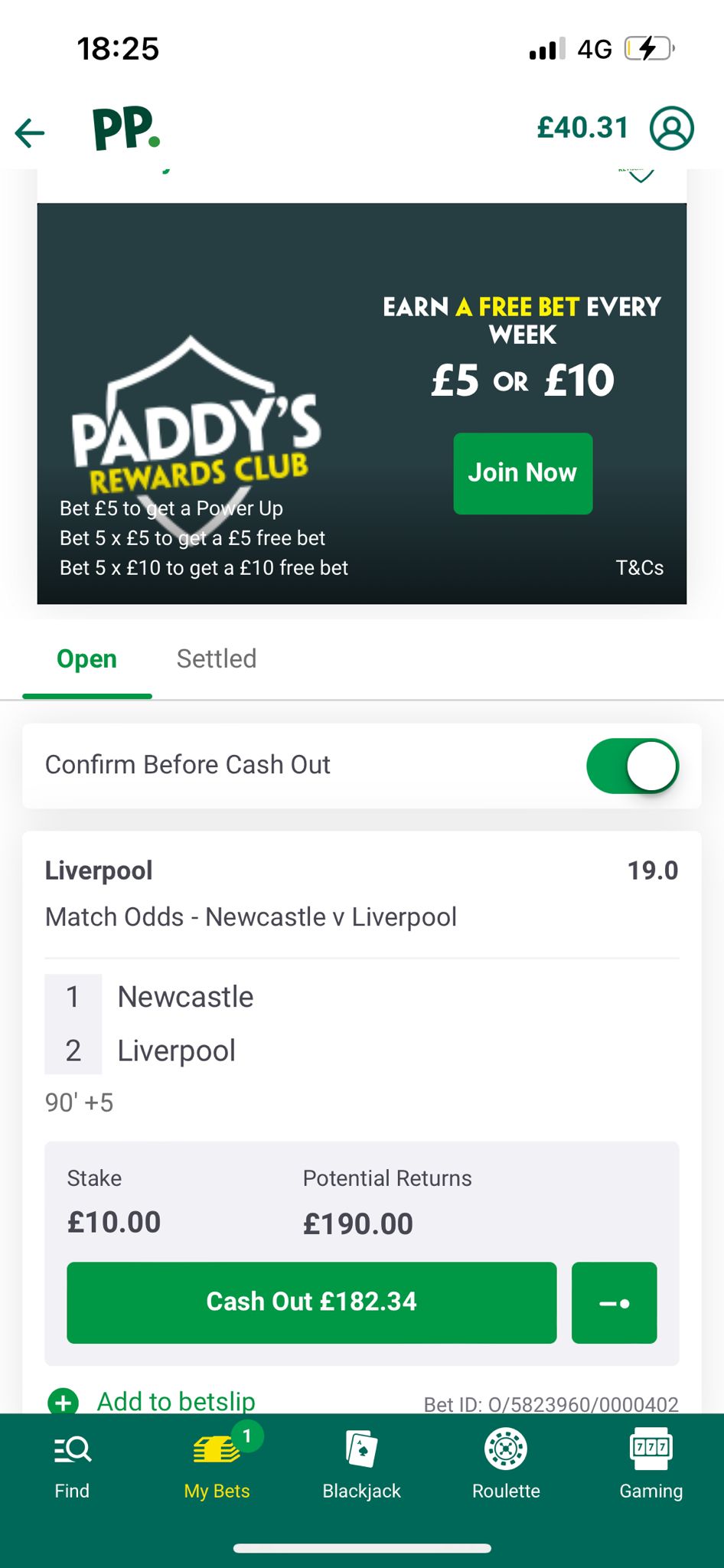Image resolution: width=724 pixels, height=1568 pixels.
Task: Cash out the bet for £182.34
Action: 311,1302
